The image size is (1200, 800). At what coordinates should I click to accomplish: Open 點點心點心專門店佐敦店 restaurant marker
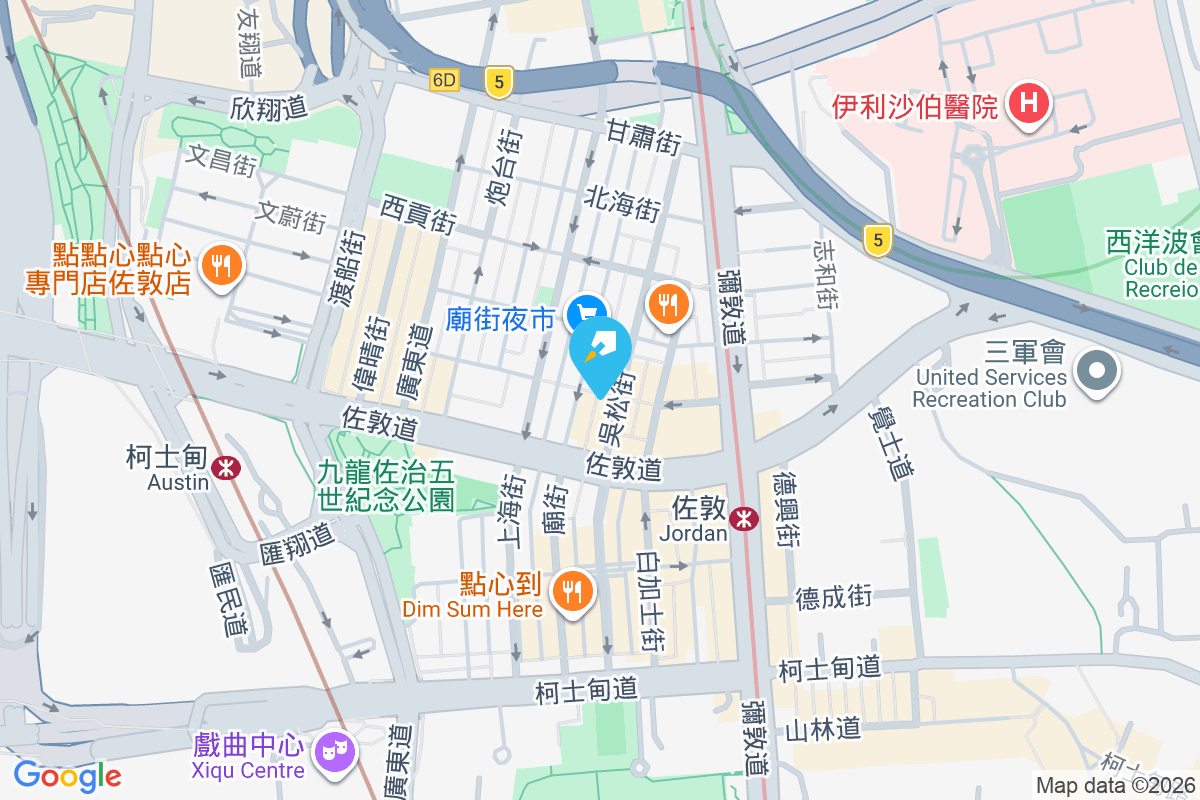click(x=218, y=266)
